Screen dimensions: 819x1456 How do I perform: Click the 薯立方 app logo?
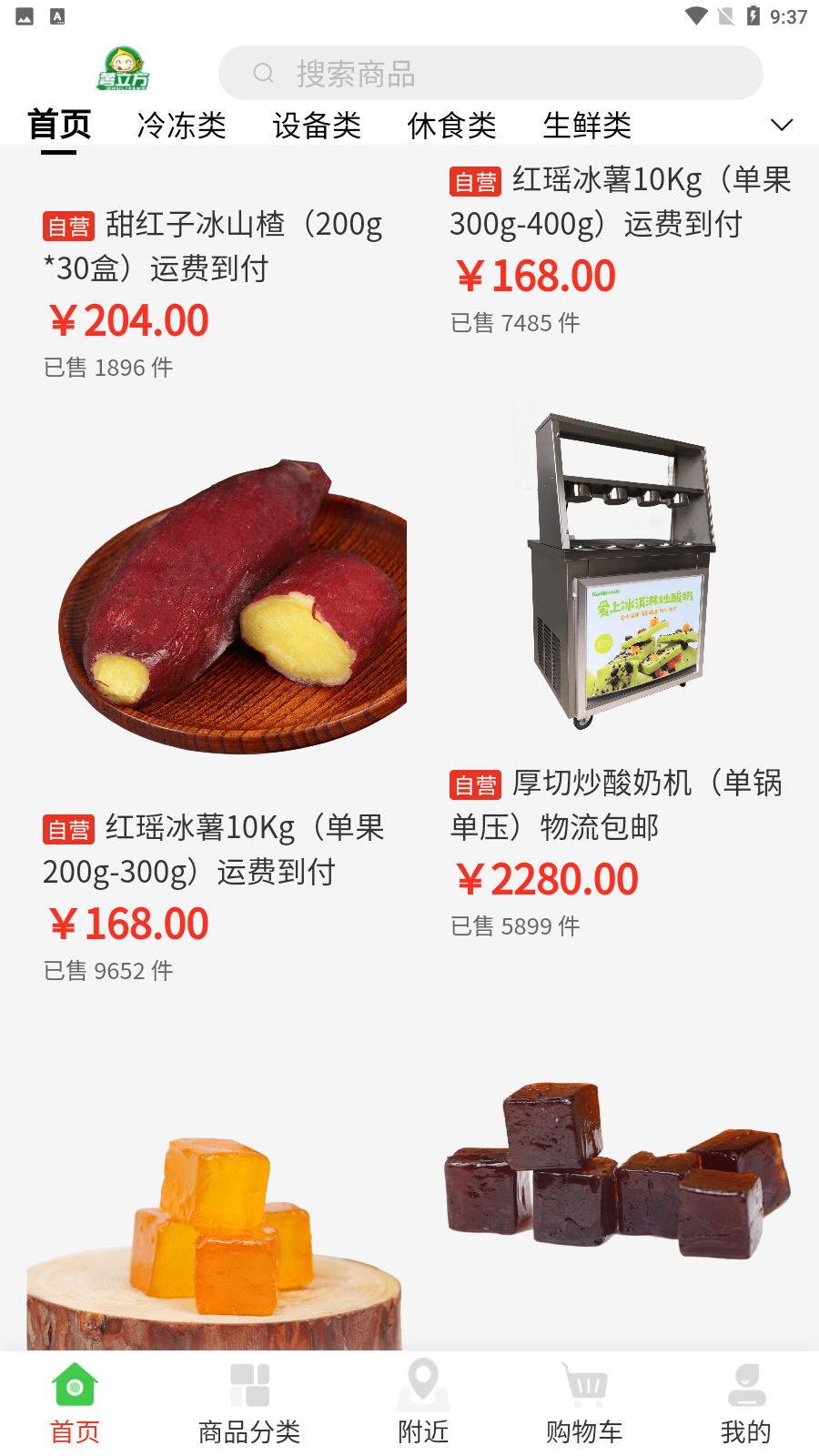[x=121, y=70]
